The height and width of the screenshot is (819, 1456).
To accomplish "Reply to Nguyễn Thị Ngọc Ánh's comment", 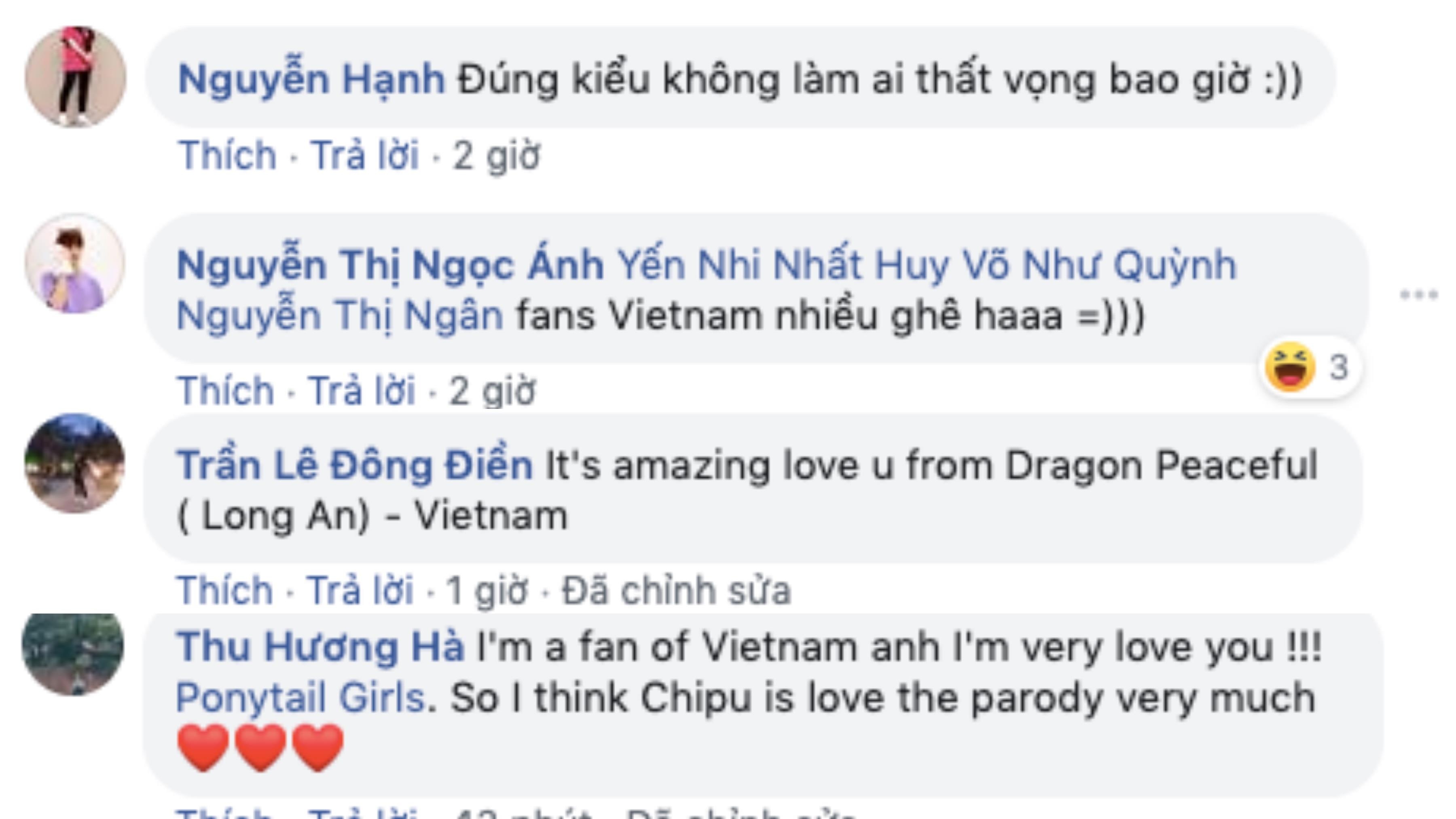I will pos(362,391).
